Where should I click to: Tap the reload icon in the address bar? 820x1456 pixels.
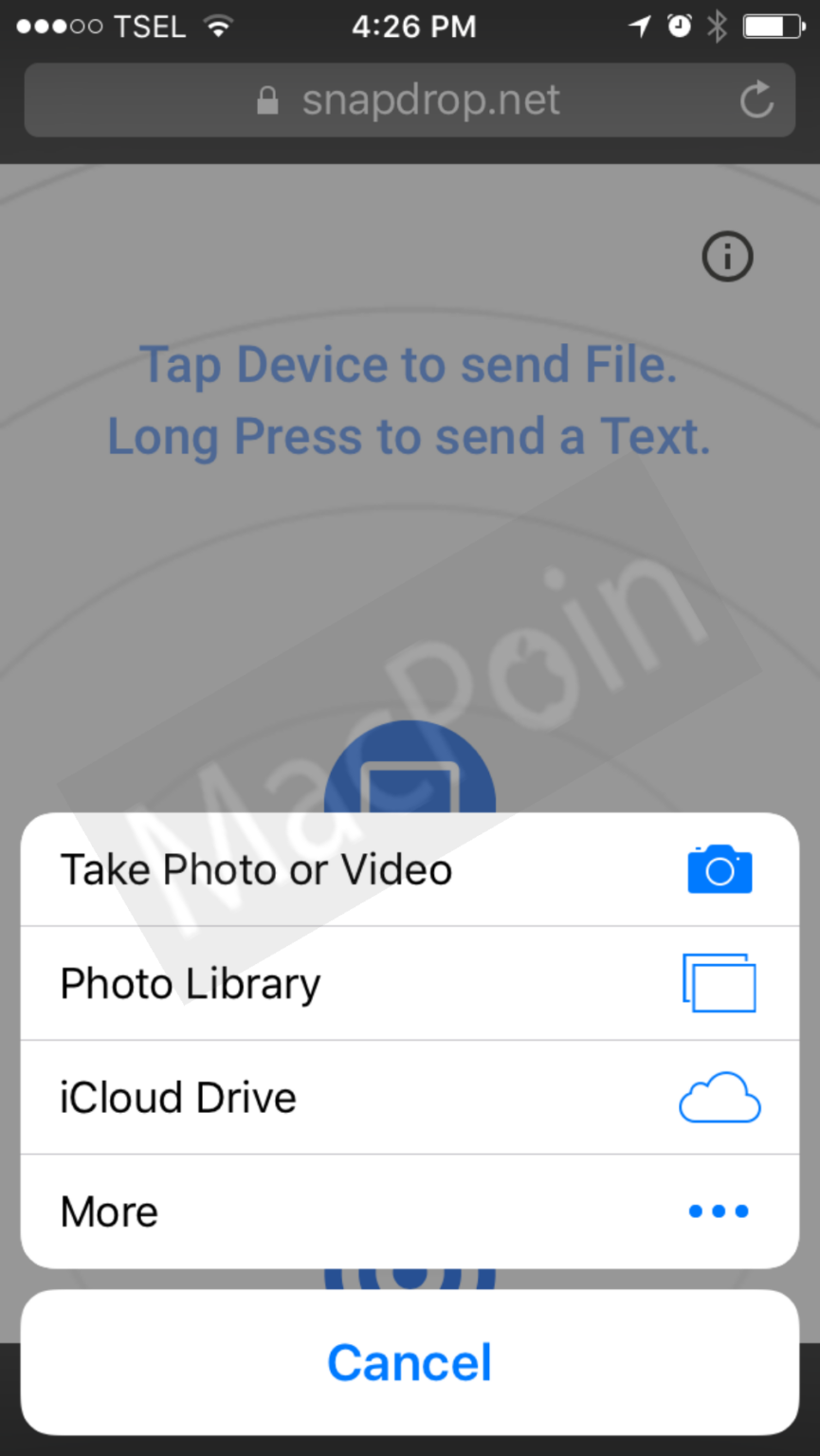[x=756, y=100]
